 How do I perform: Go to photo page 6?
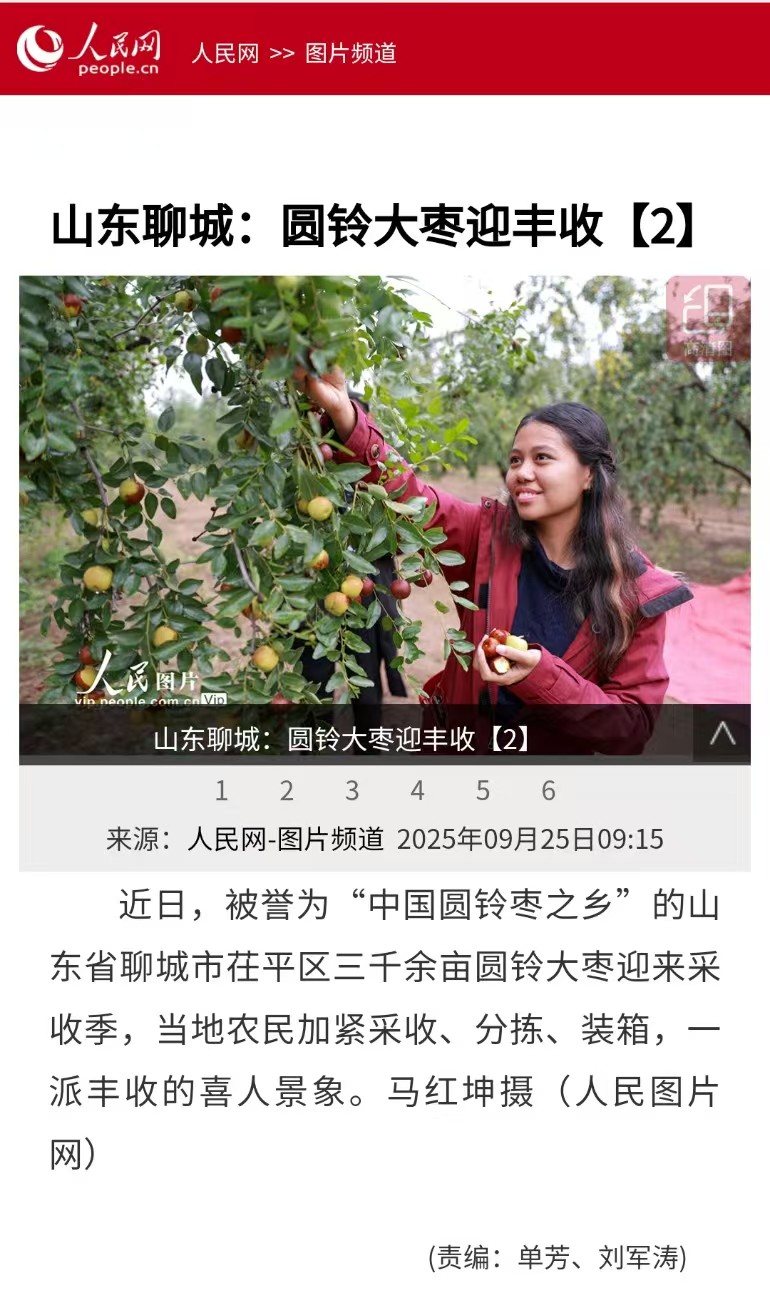point(548,791)
